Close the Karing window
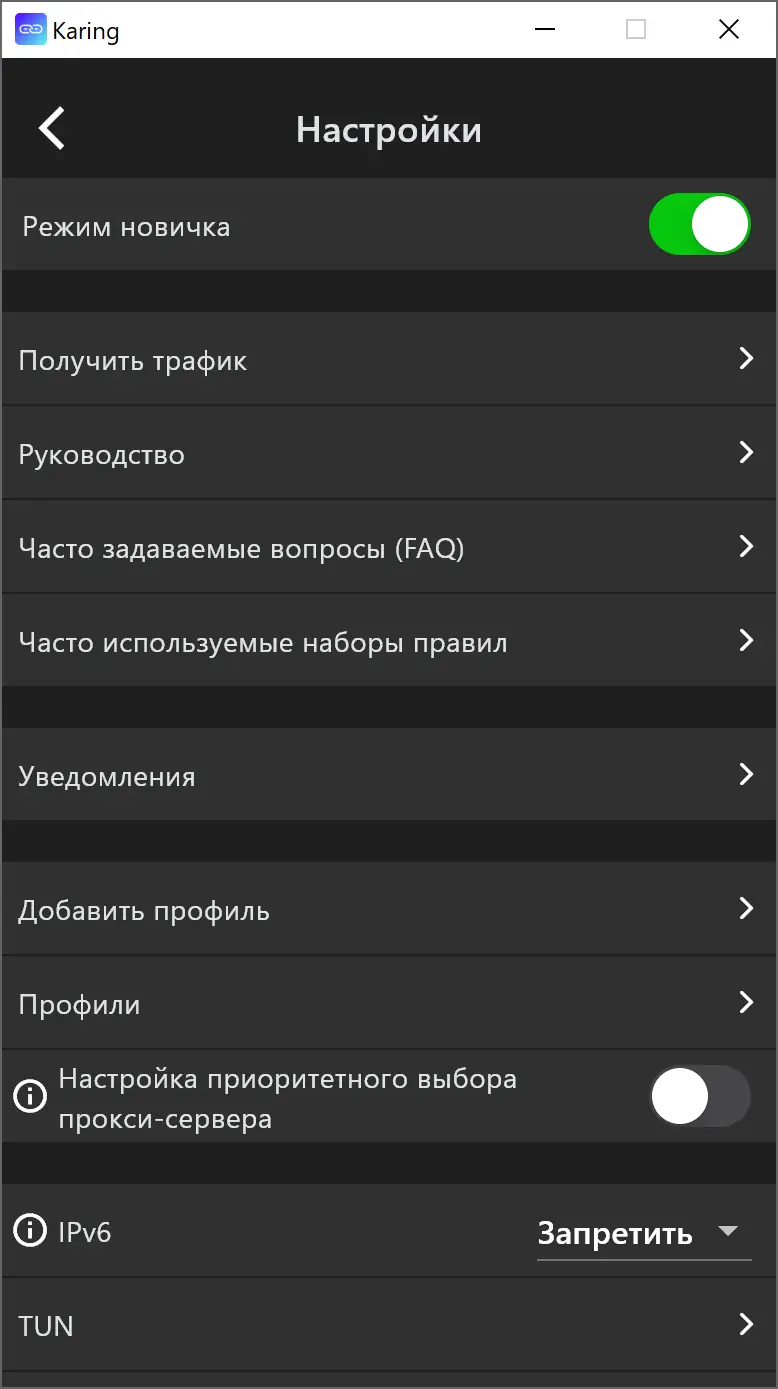The height and width of the screenshot is (1389, 778). click(x=729, y=30)
